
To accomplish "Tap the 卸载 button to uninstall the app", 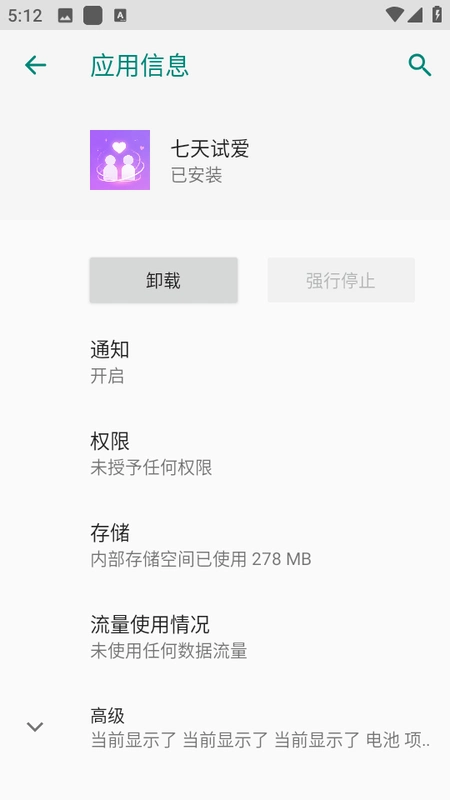I will 164,280.
